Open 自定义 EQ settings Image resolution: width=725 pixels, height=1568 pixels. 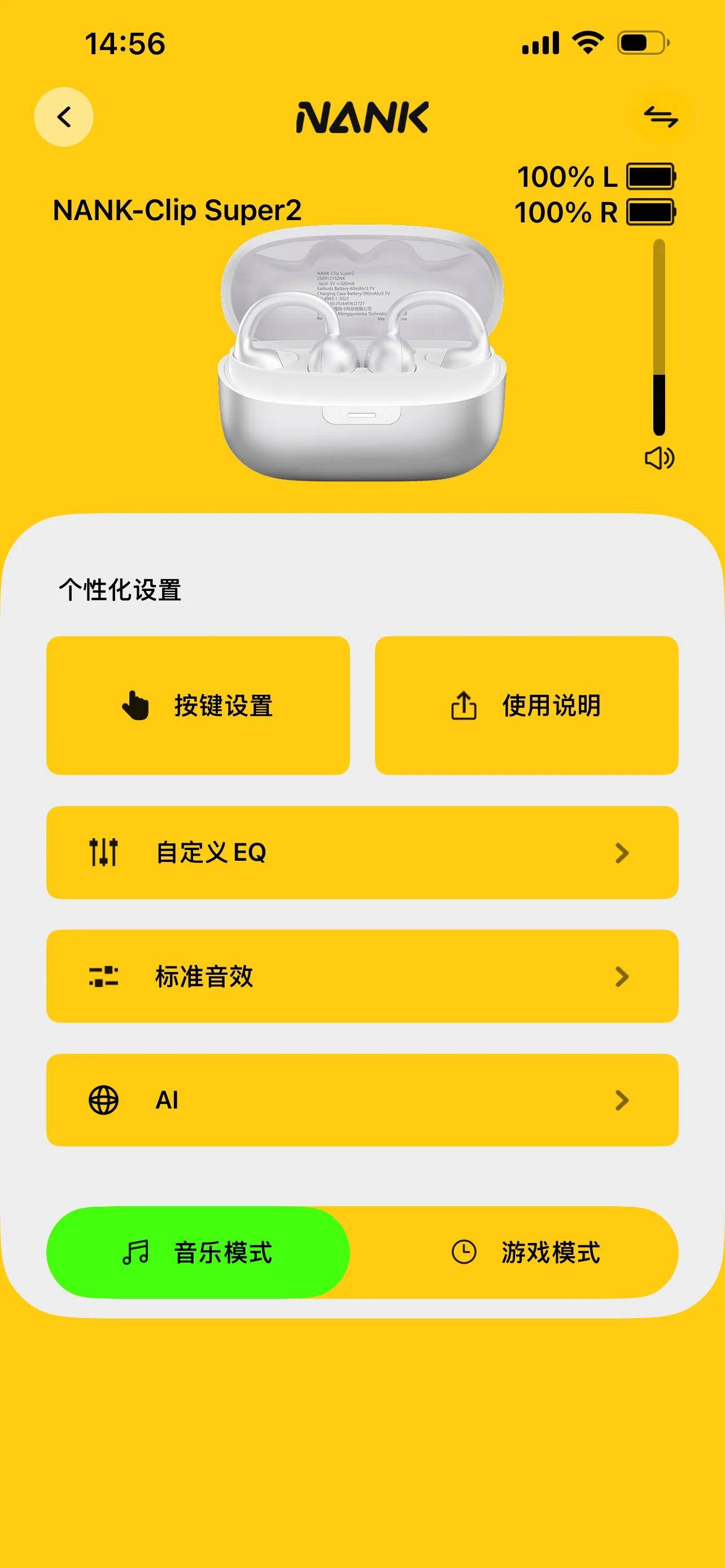point(362,852)
